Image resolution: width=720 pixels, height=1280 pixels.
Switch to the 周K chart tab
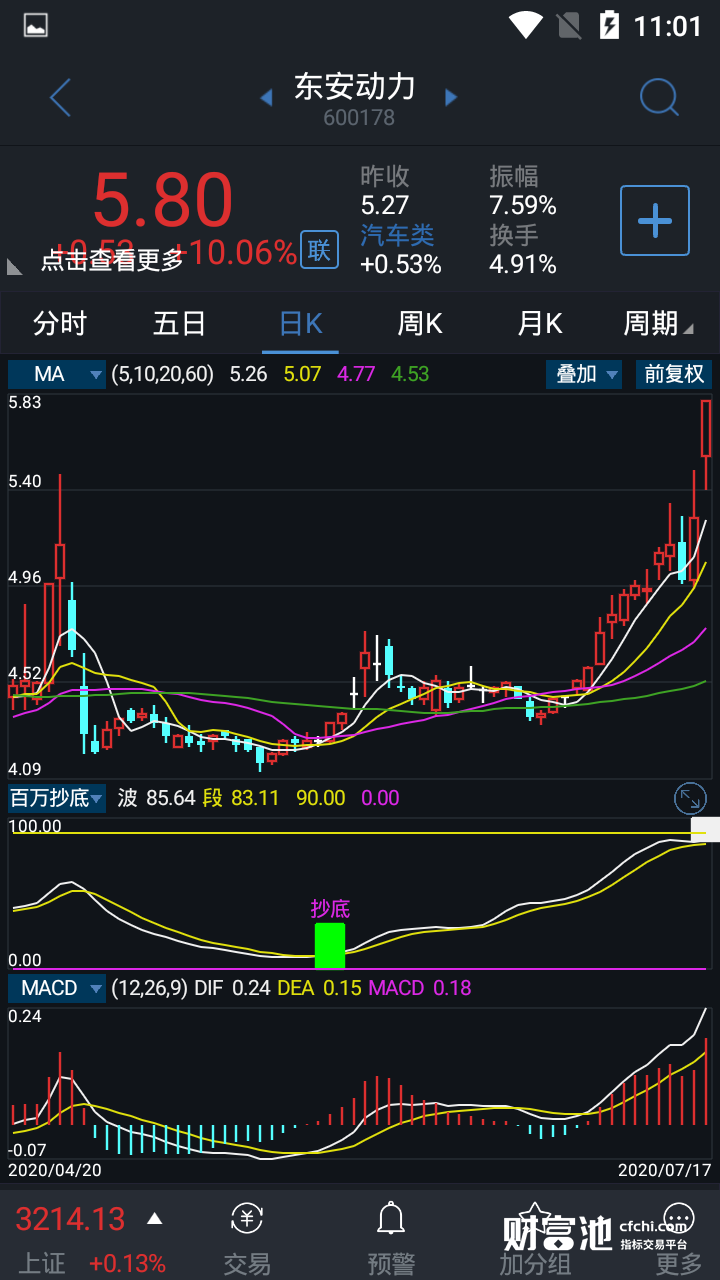(420, 324)
